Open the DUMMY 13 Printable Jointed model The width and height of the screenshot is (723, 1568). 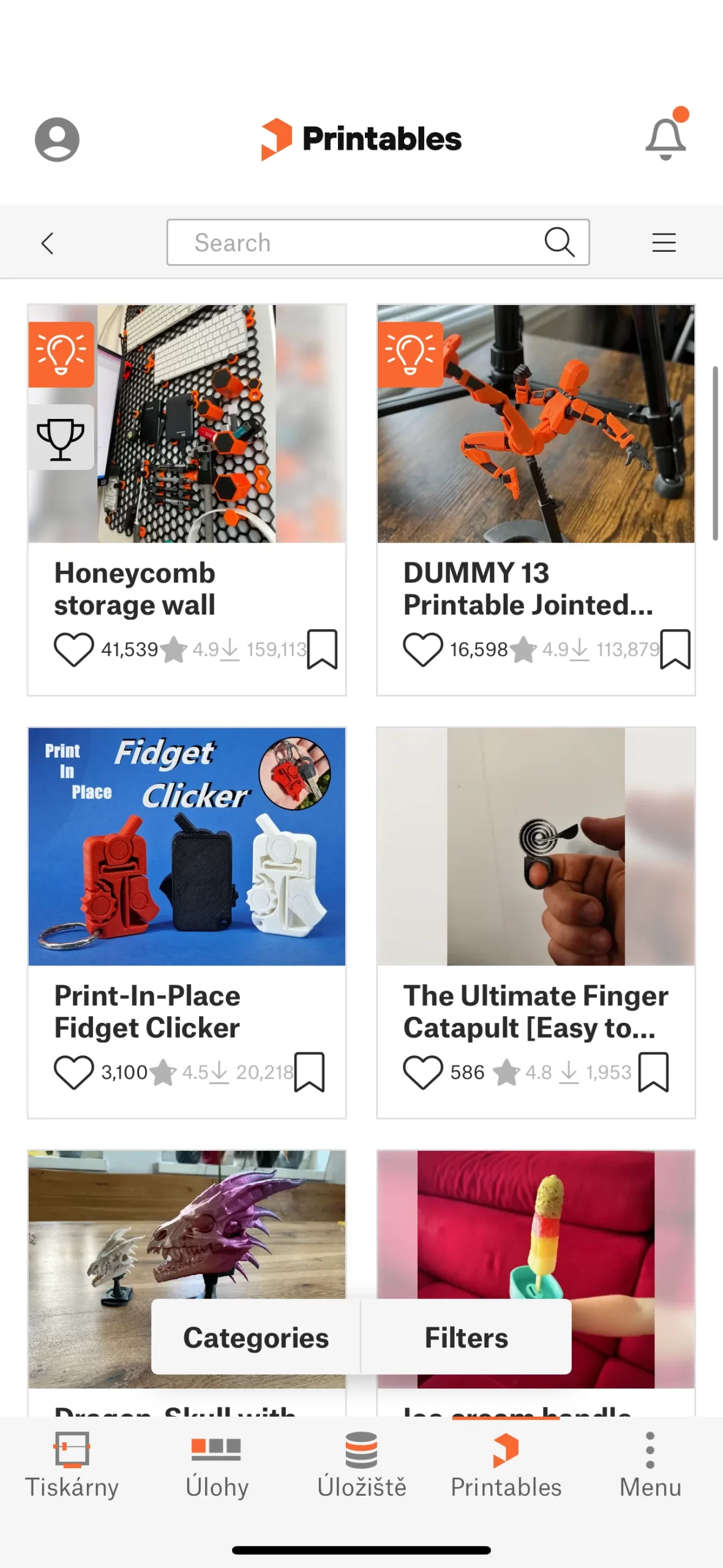536,424
